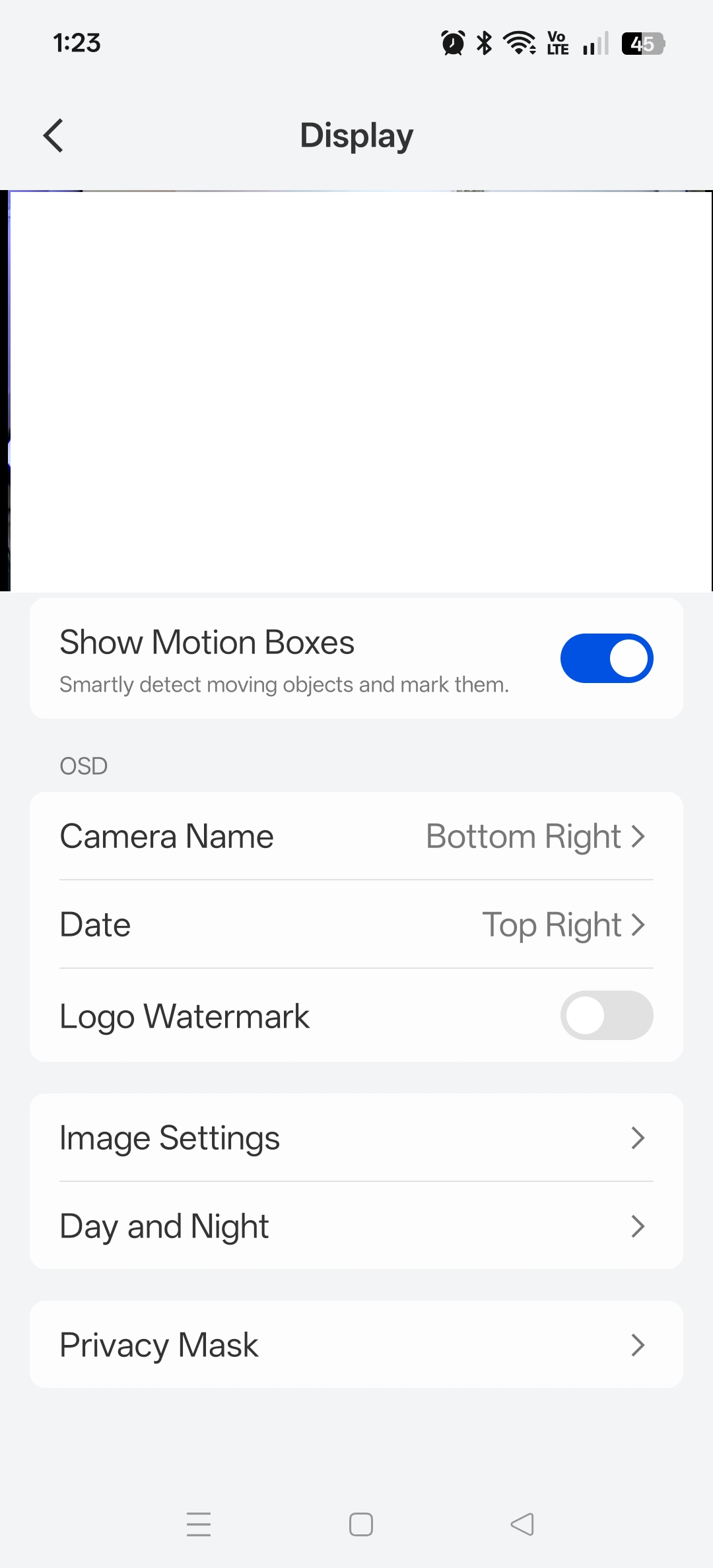Open the Date position setting
The width and height of the screenshot is (713, 1568).
click(356, 925)
